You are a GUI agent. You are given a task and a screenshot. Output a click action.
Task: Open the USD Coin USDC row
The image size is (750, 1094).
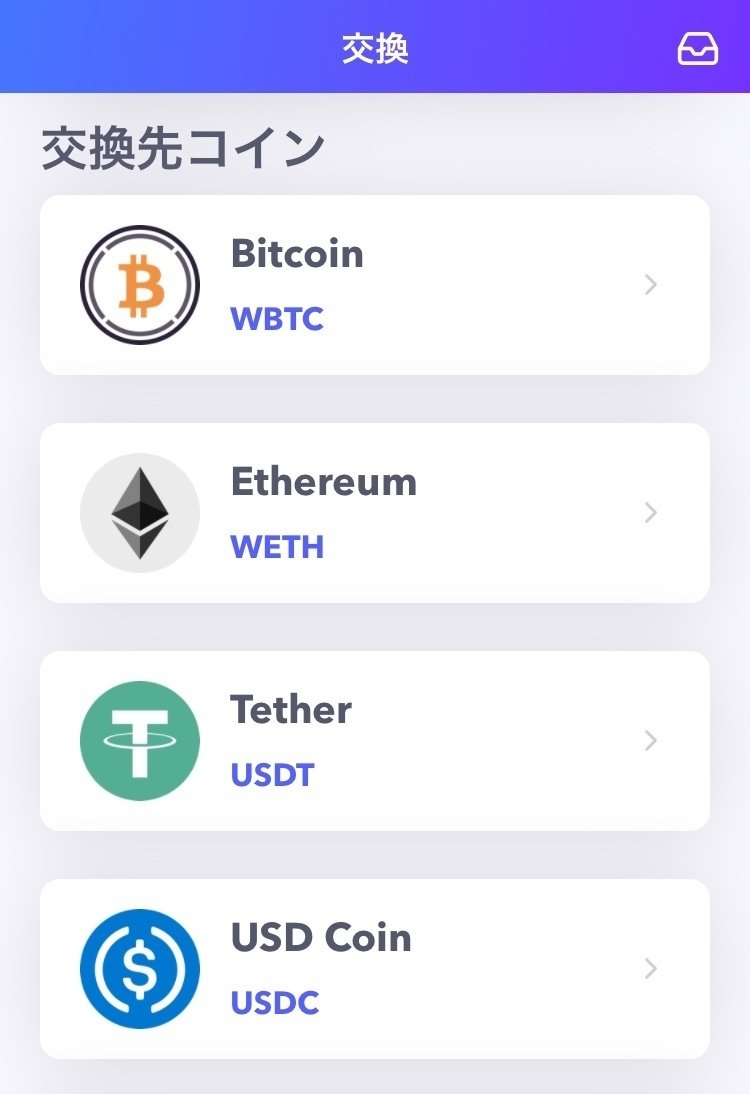(x=375, y=969)
